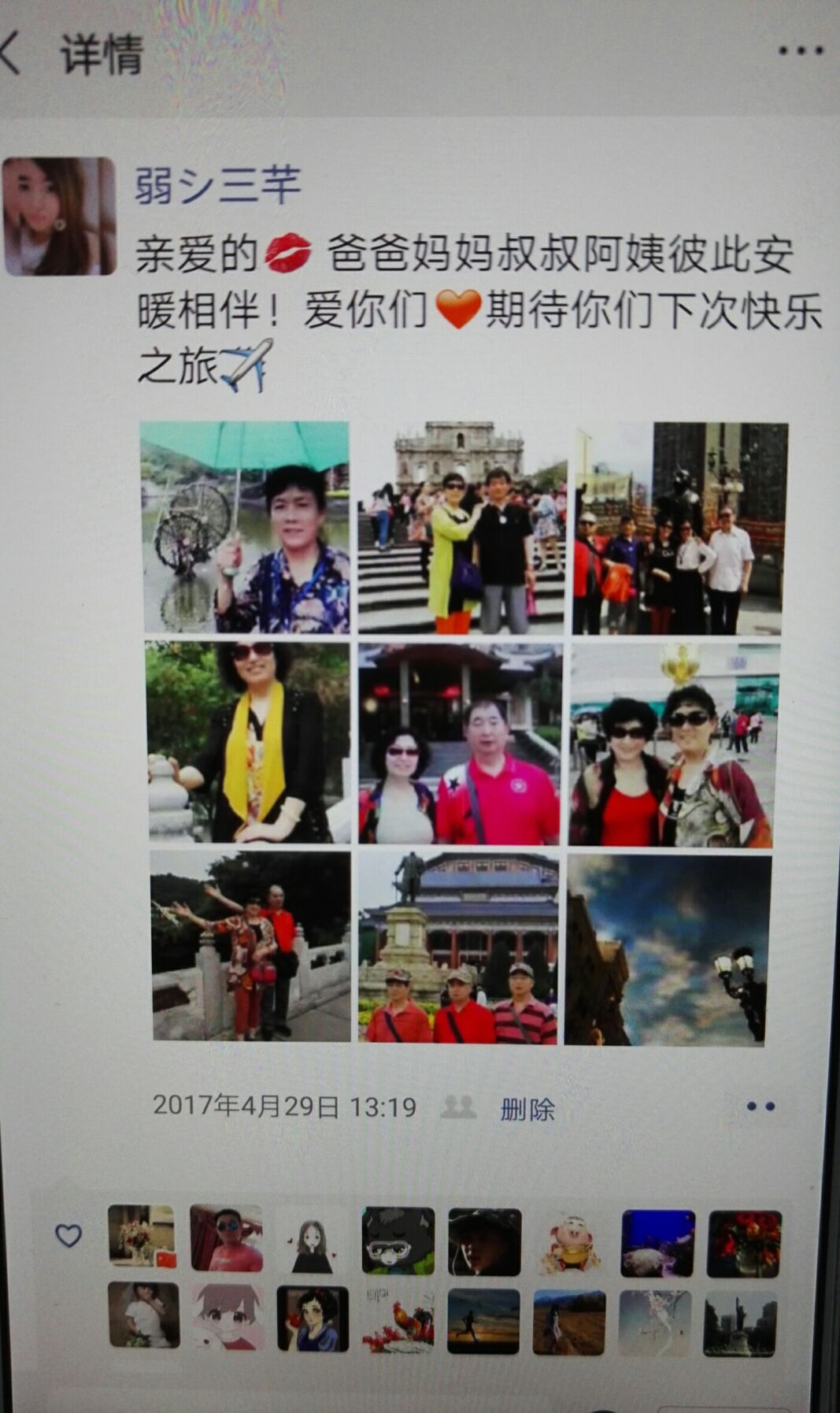
Task: Open the photo of the couple on the stairs
Action: [461, 528]
